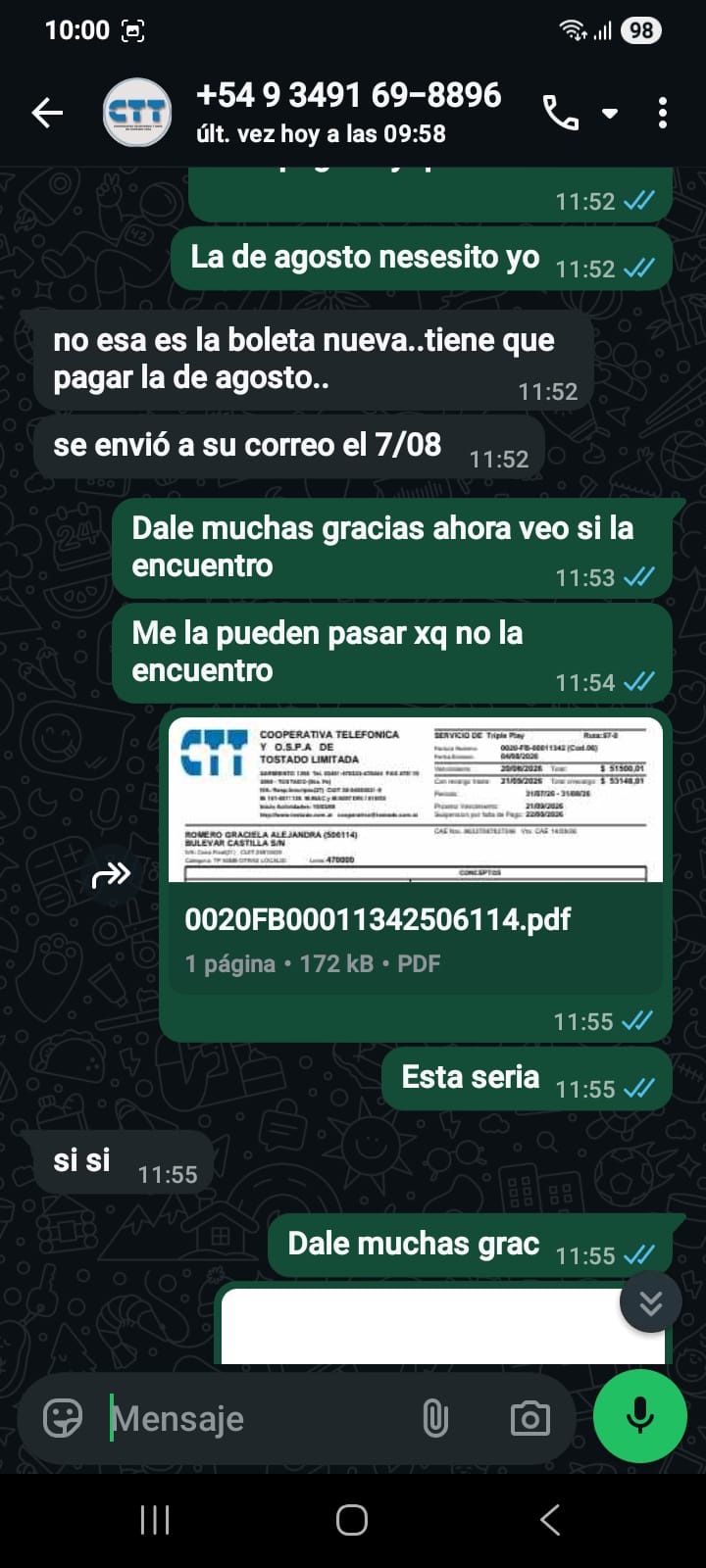The height and width of the screenshot is (1568, 706).
Task: Start a voice call with this contact
Action: point(560,114)
